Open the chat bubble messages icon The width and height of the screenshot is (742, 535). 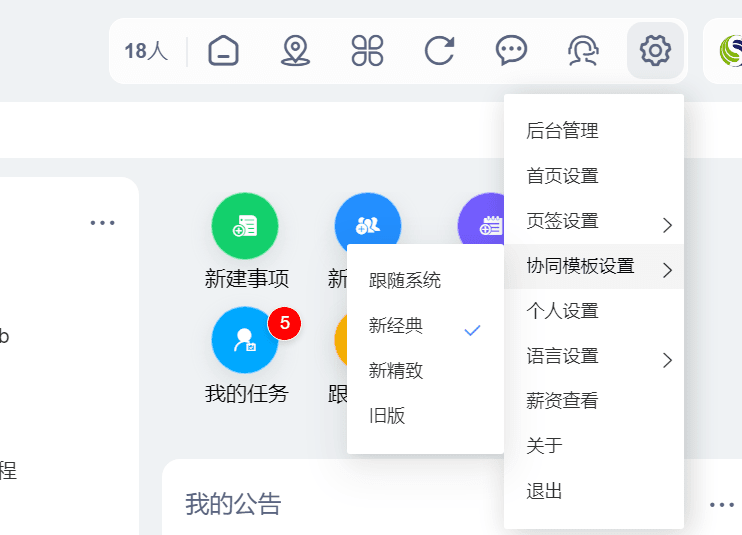click(x=511, y=50)
